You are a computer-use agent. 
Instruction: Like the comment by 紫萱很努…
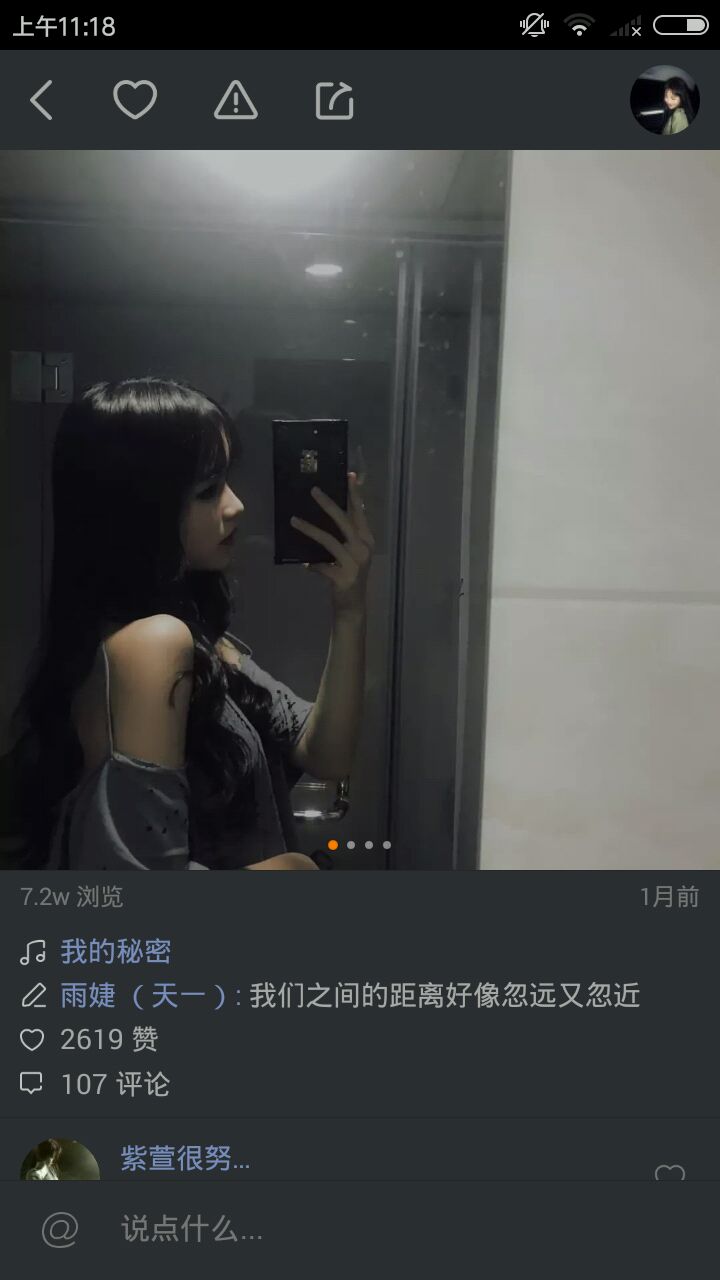point(669,1172)
